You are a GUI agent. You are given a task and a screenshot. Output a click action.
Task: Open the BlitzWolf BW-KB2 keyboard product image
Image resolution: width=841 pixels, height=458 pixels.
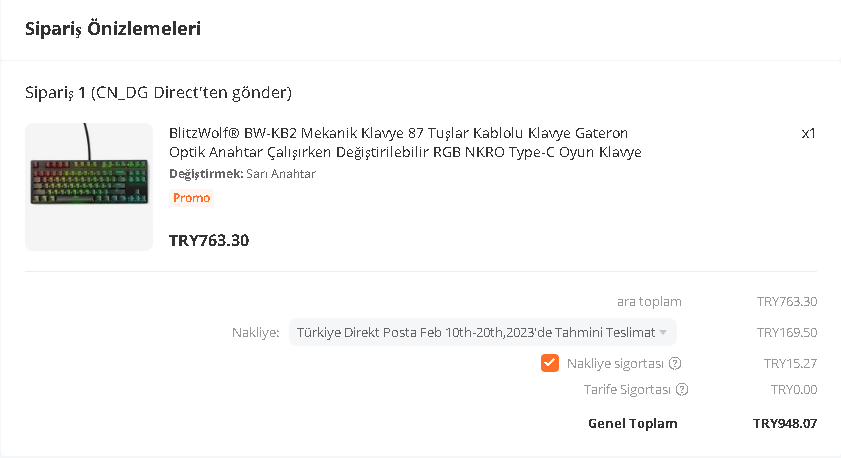[89, 187]
